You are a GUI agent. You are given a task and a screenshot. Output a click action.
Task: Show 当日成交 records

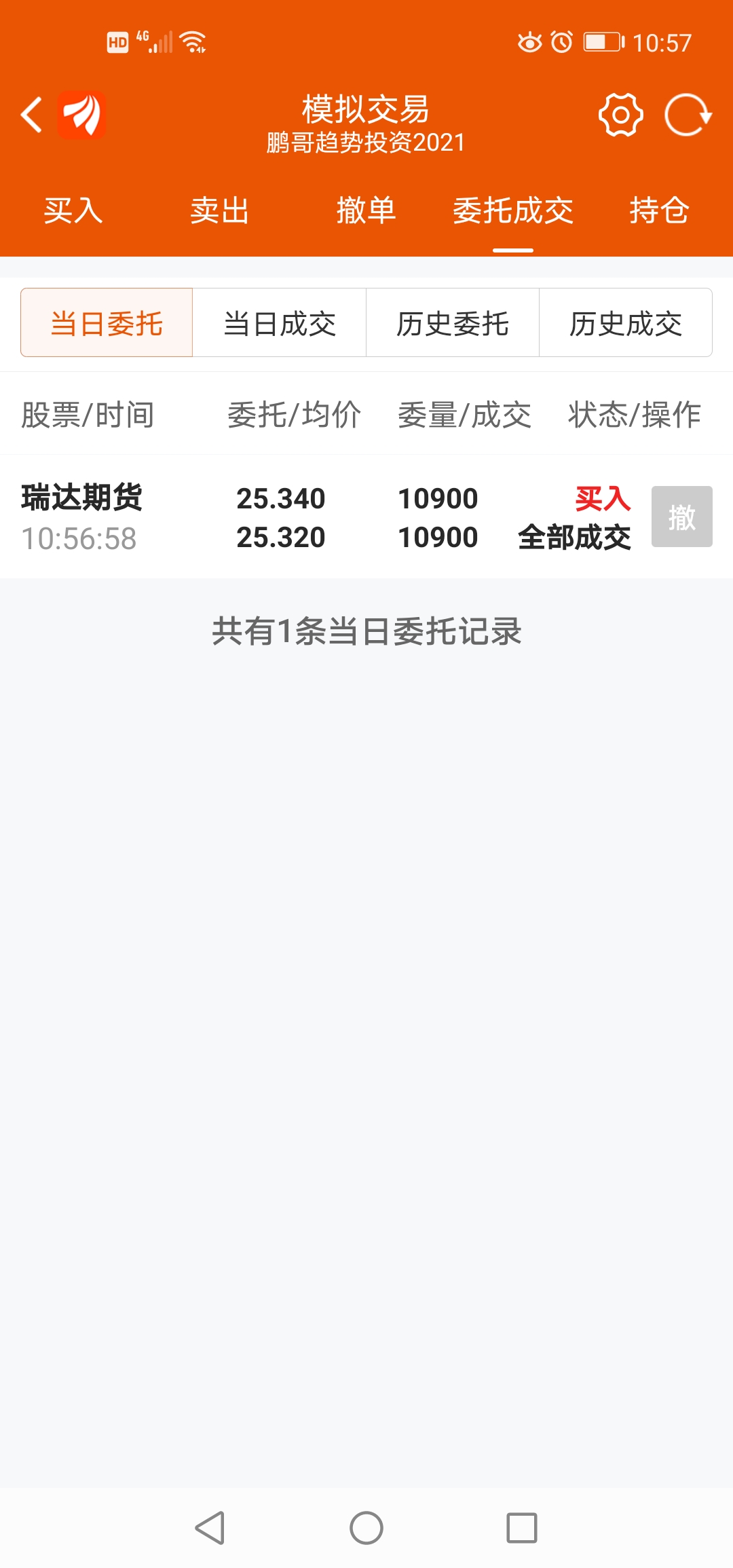280,323
